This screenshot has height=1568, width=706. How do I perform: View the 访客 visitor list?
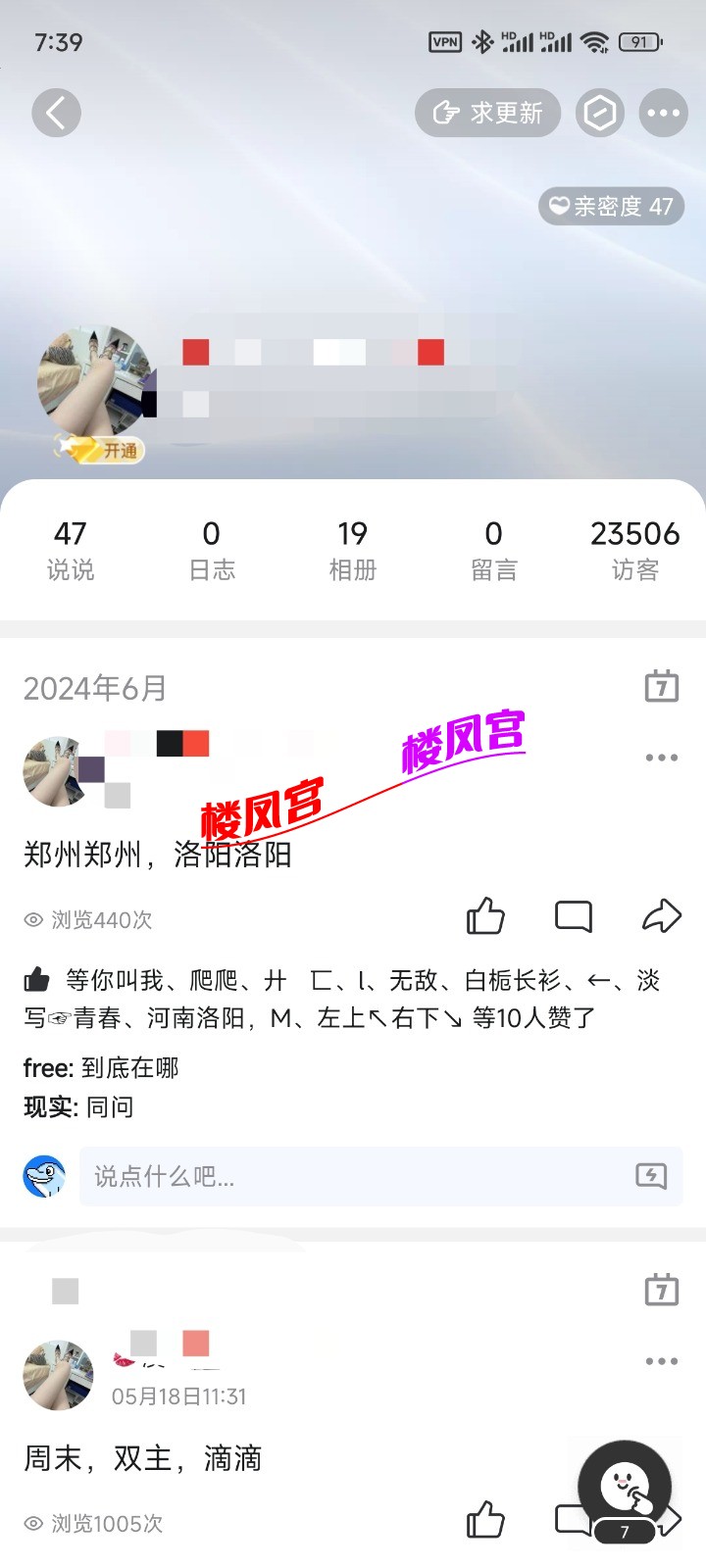(634, 550)
